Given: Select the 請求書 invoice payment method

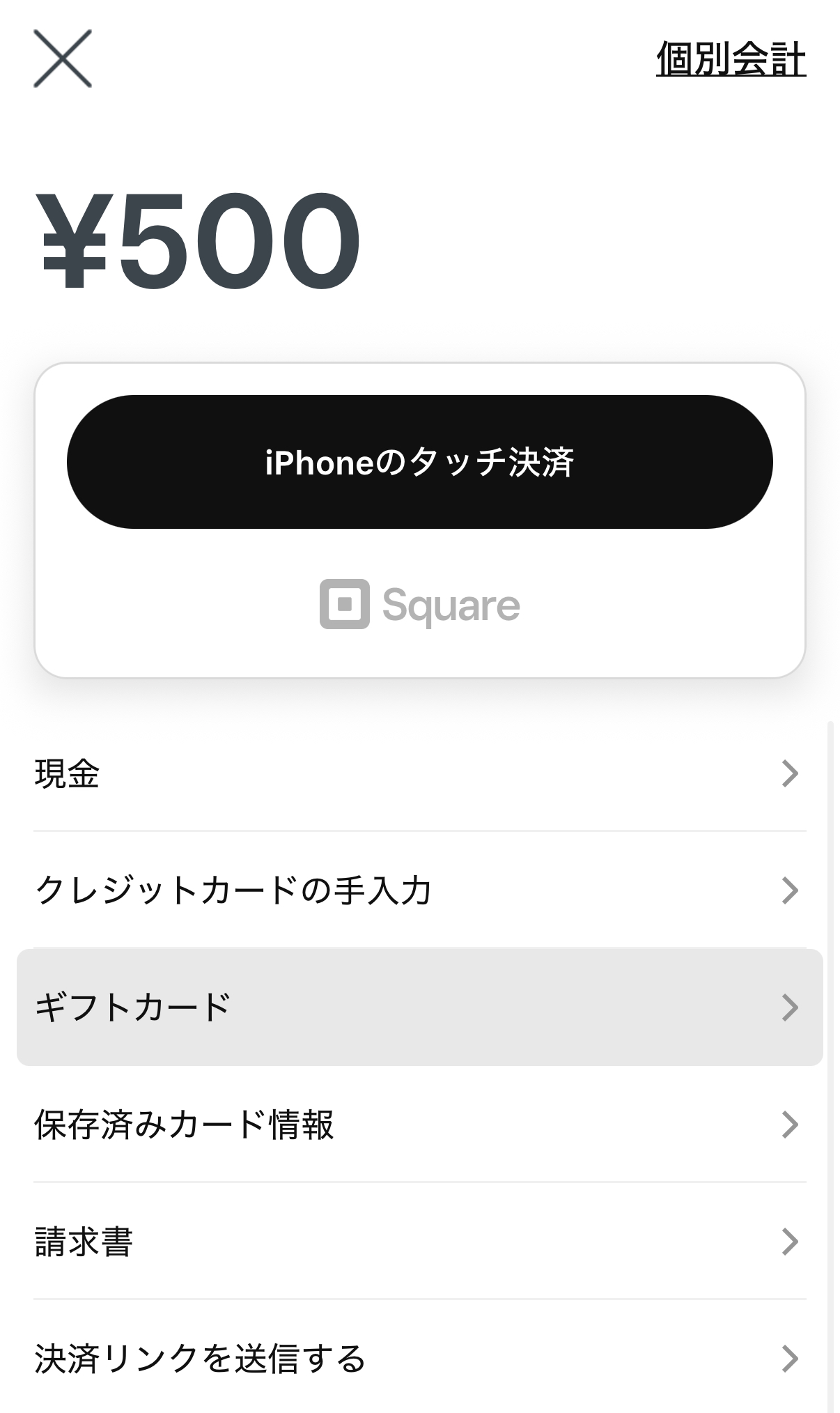Looking at the screenshot, I should click(139, 1241).
